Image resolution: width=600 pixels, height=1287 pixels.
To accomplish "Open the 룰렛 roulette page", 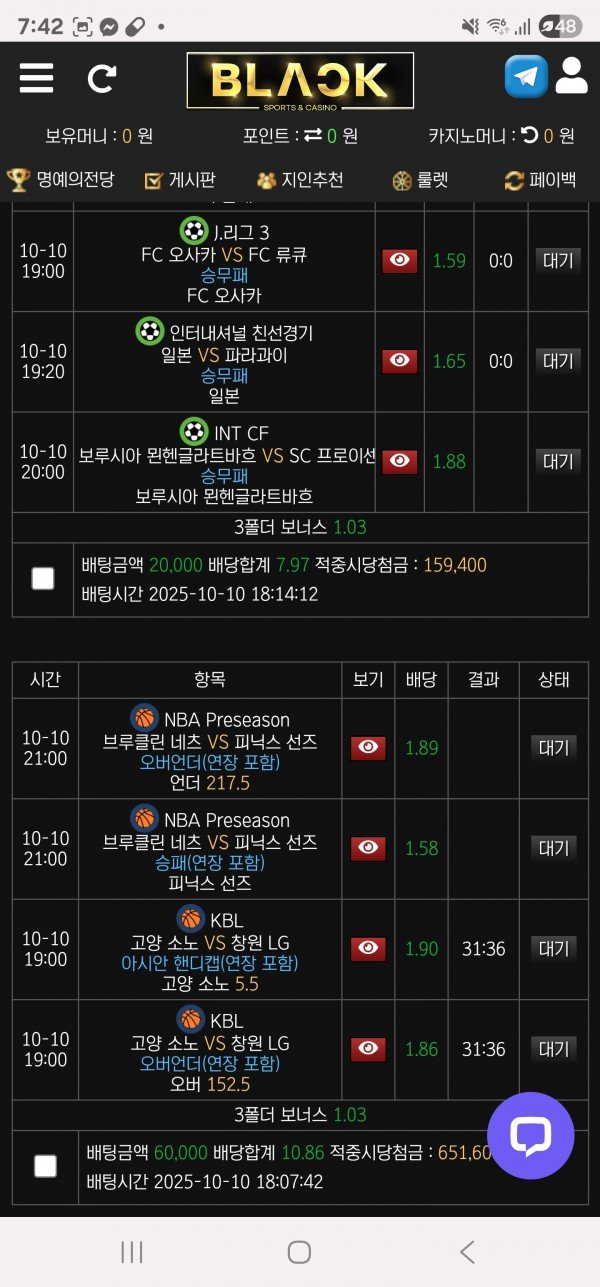I will pyautogui.click(x=420, y=180).
